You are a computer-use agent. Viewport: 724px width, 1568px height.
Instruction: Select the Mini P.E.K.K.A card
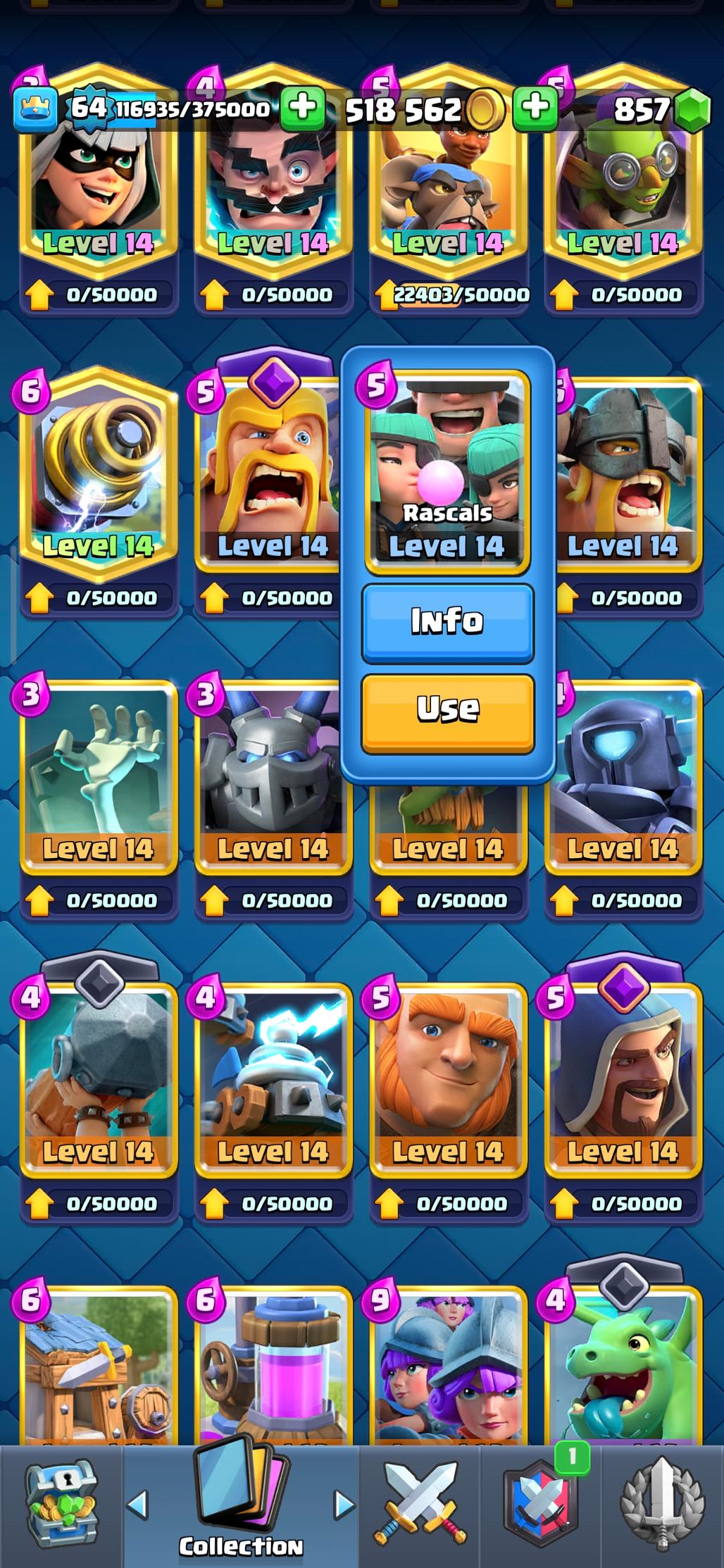tap(624, 775)
